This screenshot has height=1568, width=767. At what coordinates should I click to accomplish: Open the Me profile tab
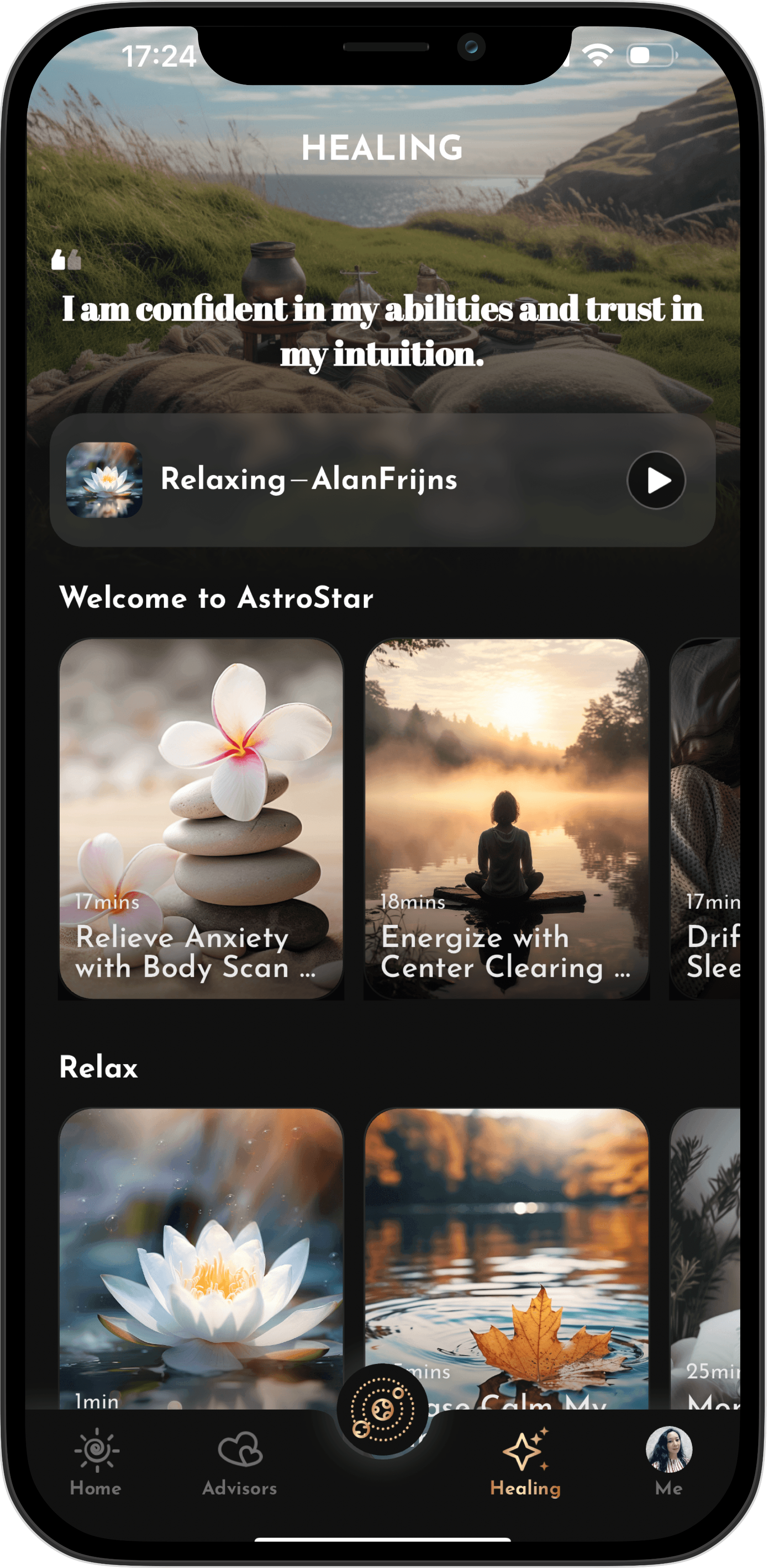click(668, 1461)
